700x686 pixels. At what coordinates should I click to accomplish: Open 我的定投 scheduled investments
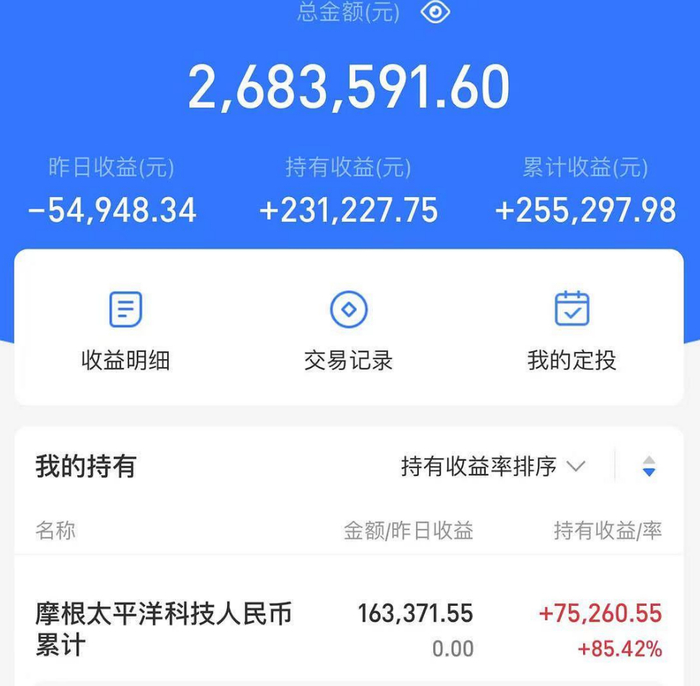click(572, 331)
